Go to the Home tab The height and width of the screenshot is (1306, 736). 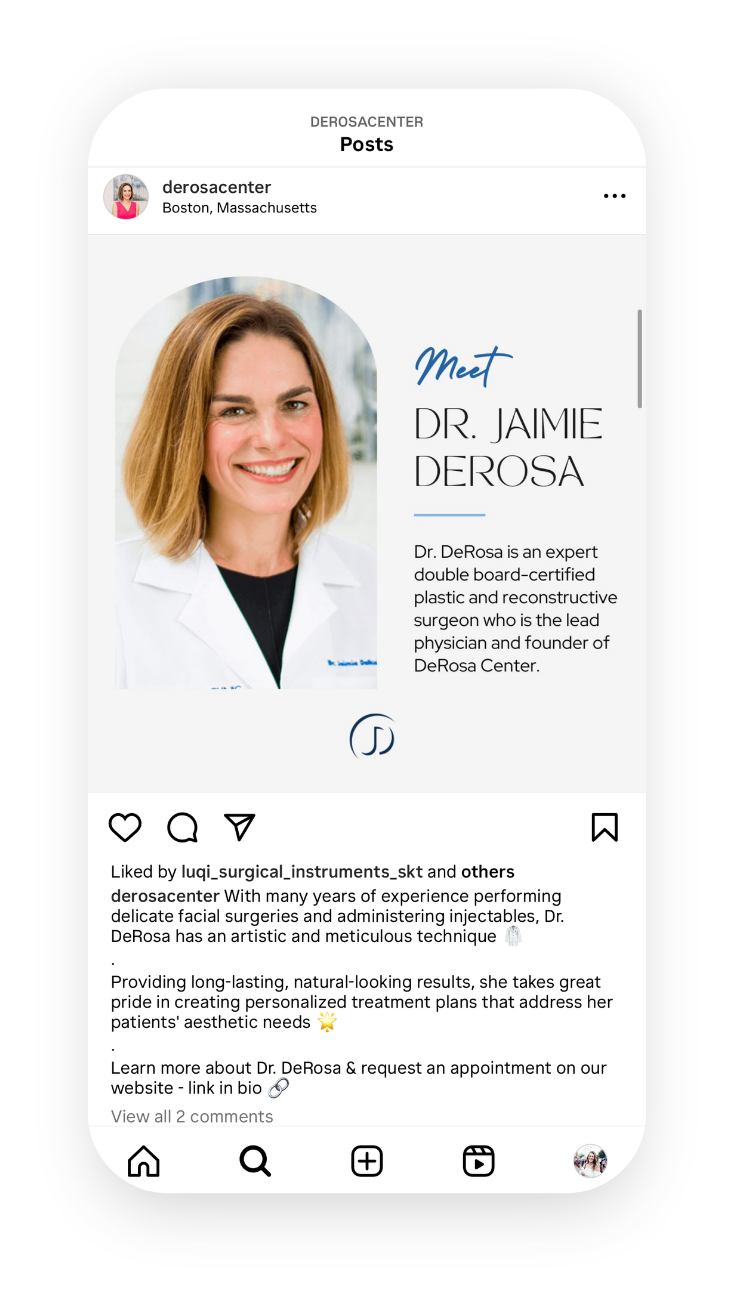click(x=144, y=1161)
